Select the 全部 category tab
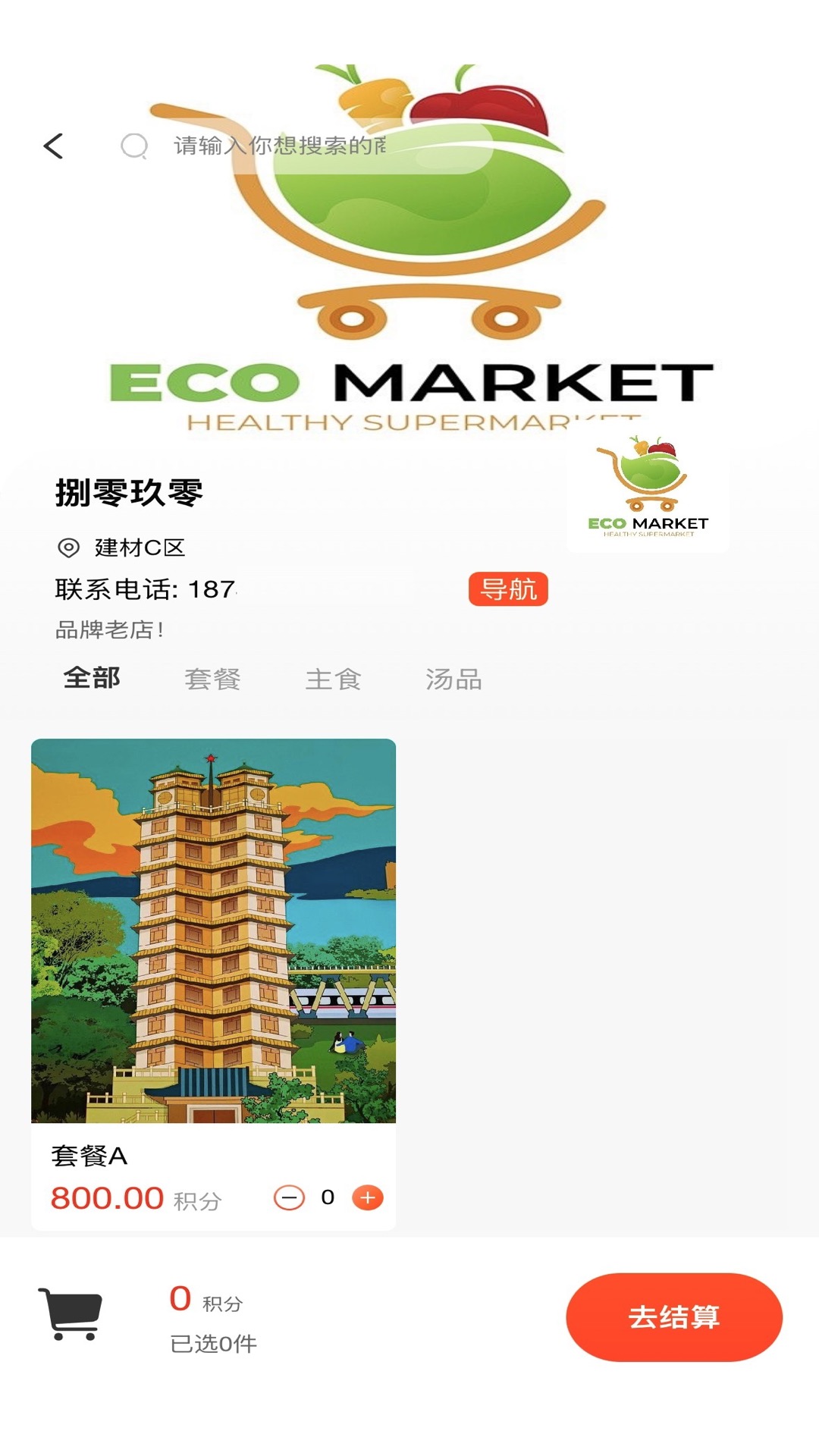Image resolution: width=819 pixels, height=1456 pixels. point(93,679)
